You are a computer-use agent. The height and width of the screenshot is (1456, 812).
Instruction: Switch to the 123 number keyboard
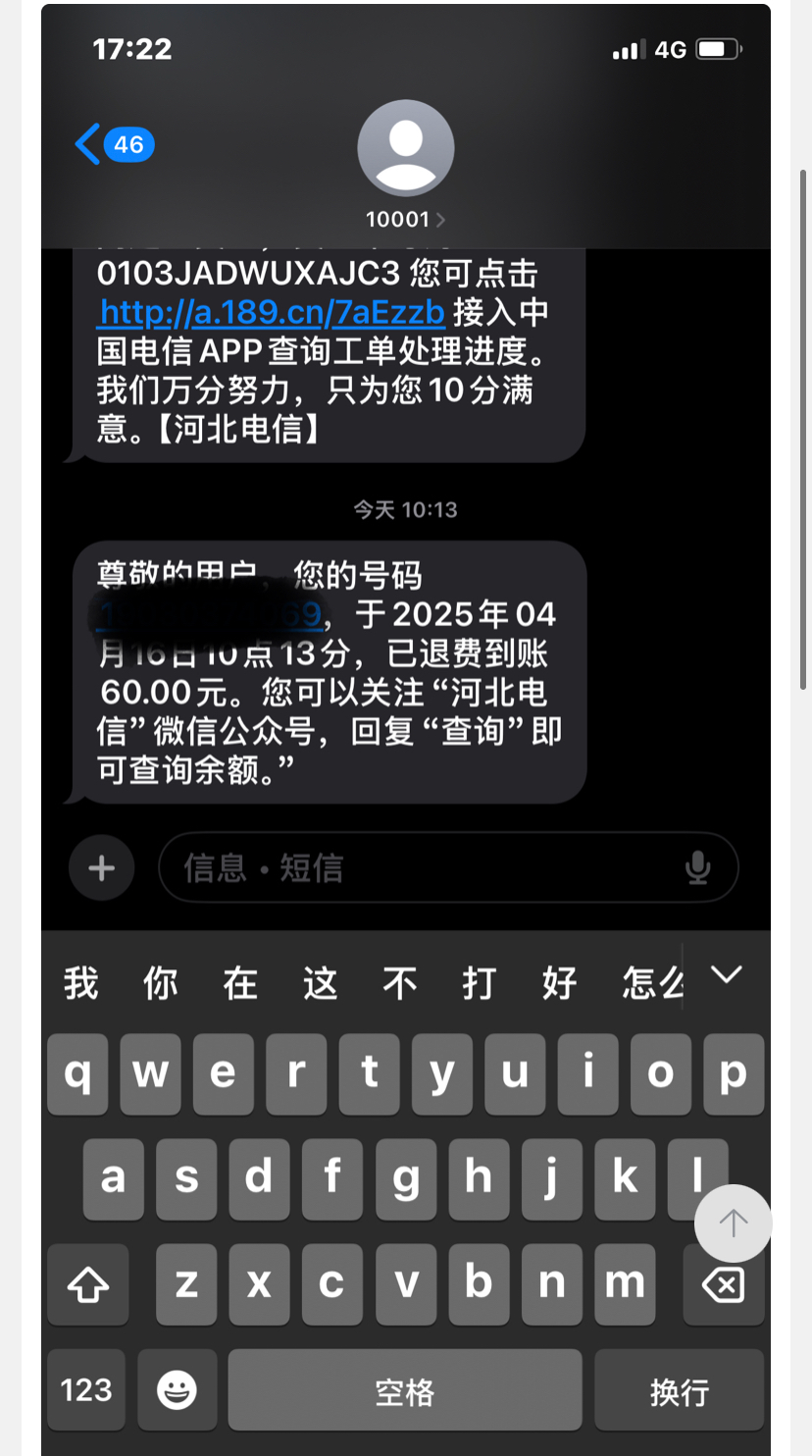pyautogui.click(x=86, y=1390)
